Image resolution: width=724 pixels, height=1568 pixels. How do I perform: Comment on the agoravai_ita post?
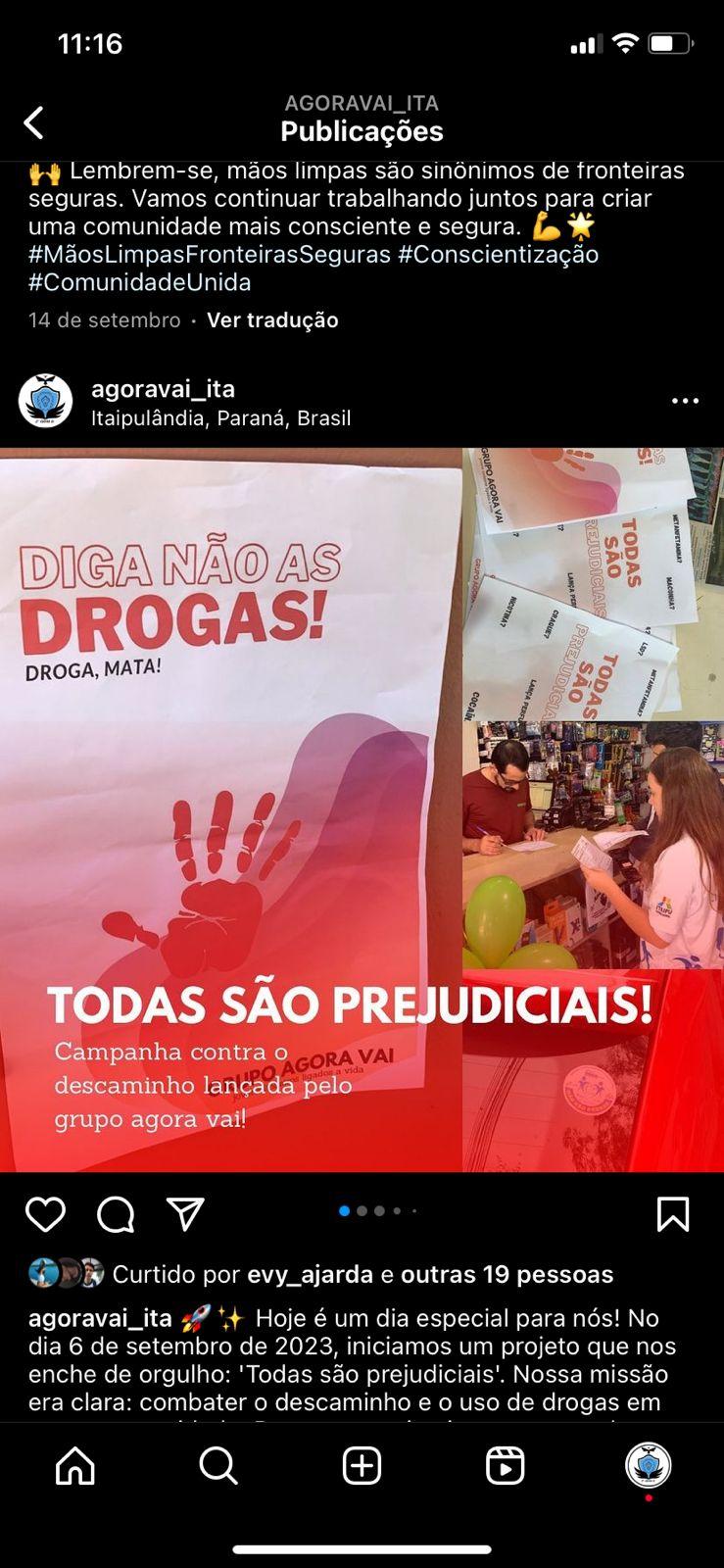point(116,1214)
